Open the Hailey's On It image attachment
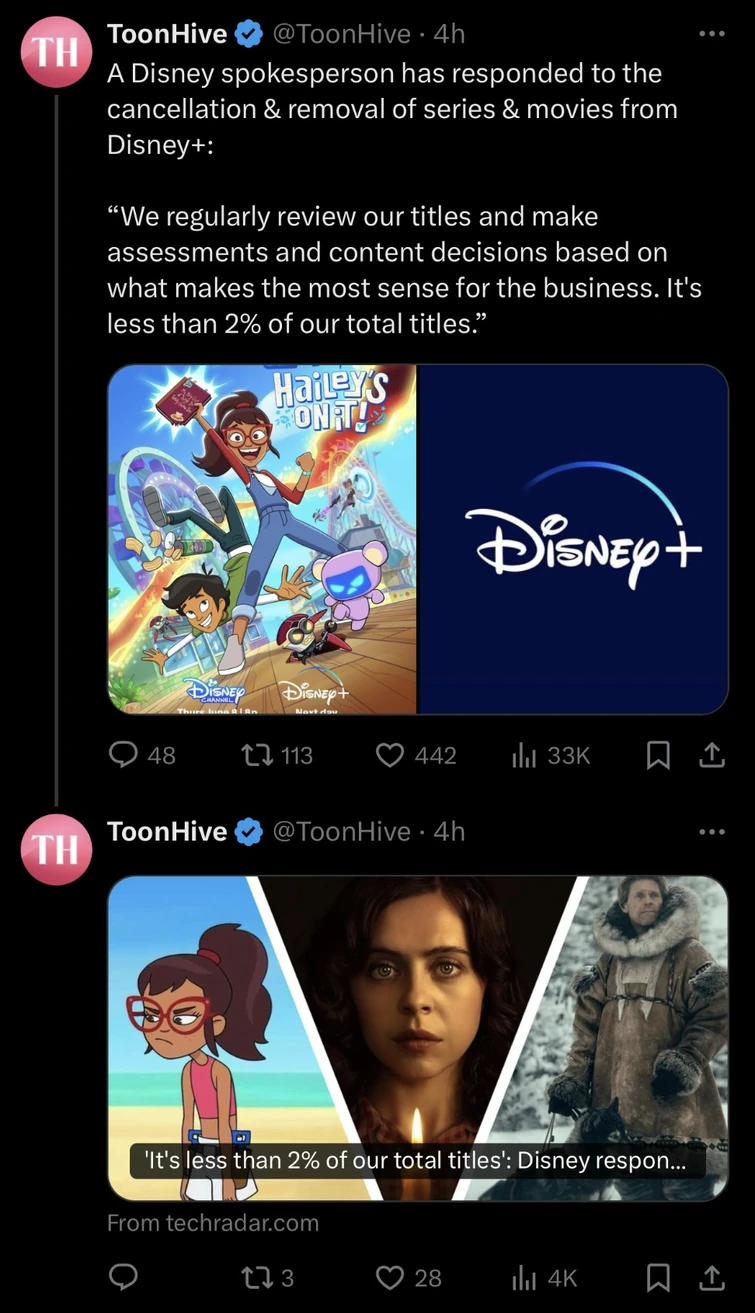Image resolution: width=755 pixels, height=1313 pixels. (x=261, y=538)
